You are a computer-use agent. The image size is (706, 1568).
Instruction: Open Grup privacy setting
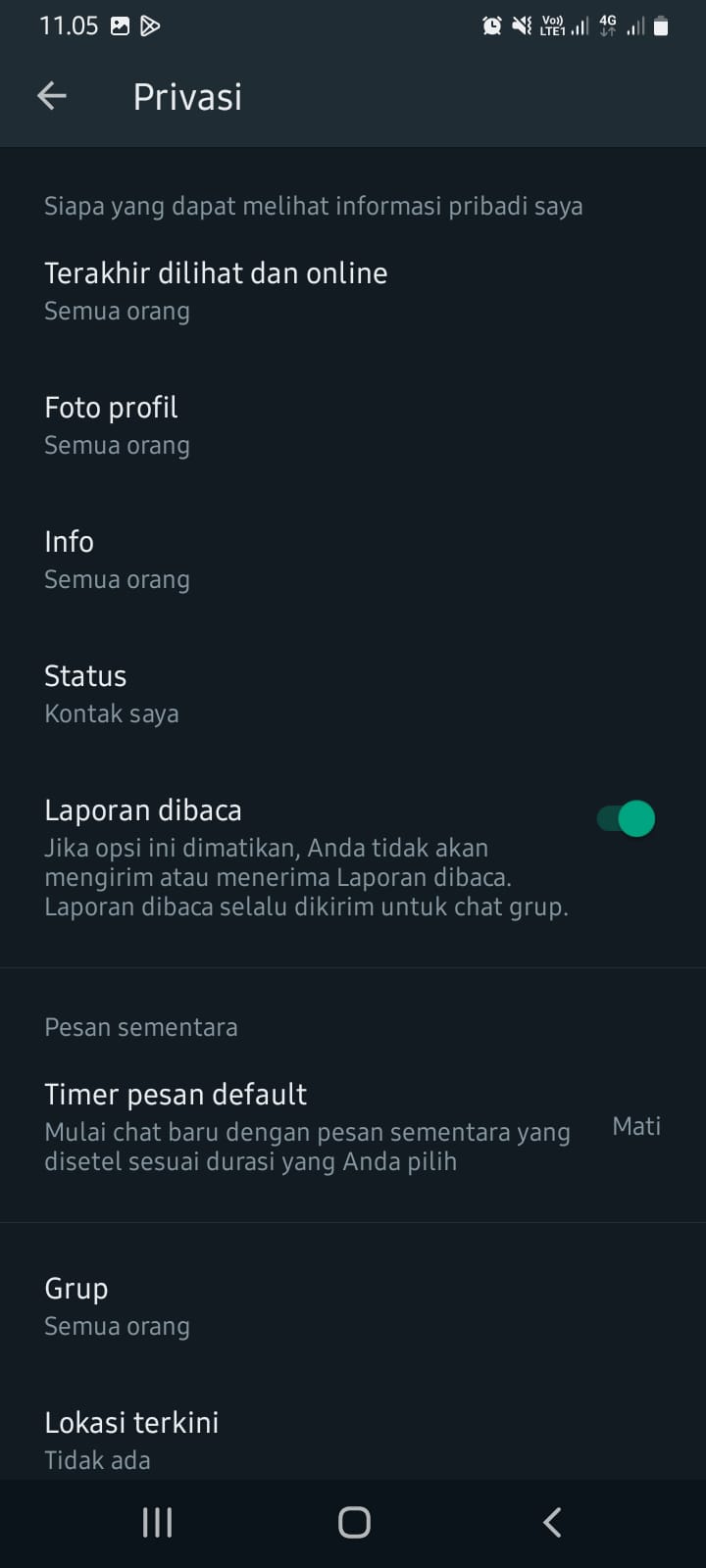point(353,1306)
